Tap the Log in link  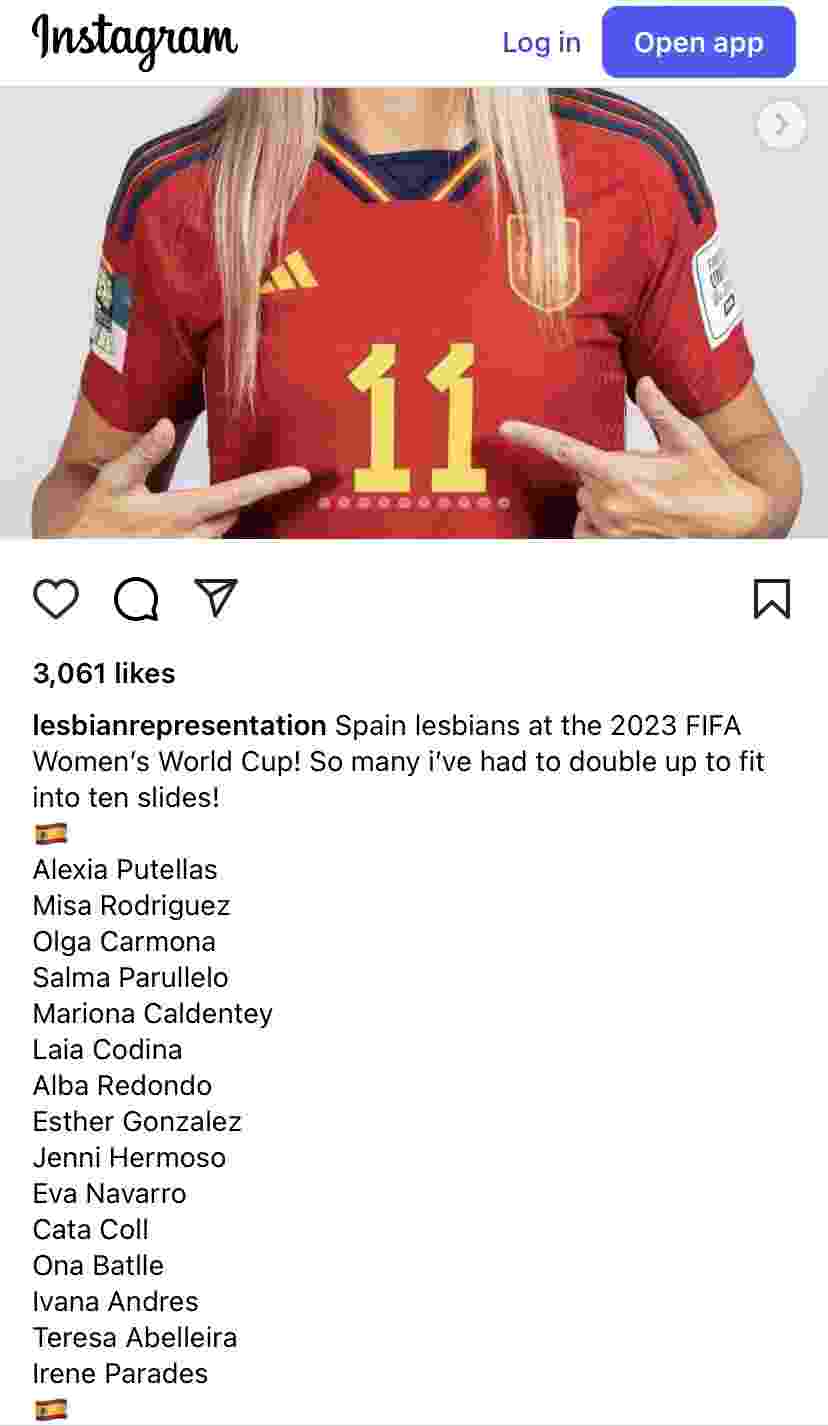coord(541,43)
